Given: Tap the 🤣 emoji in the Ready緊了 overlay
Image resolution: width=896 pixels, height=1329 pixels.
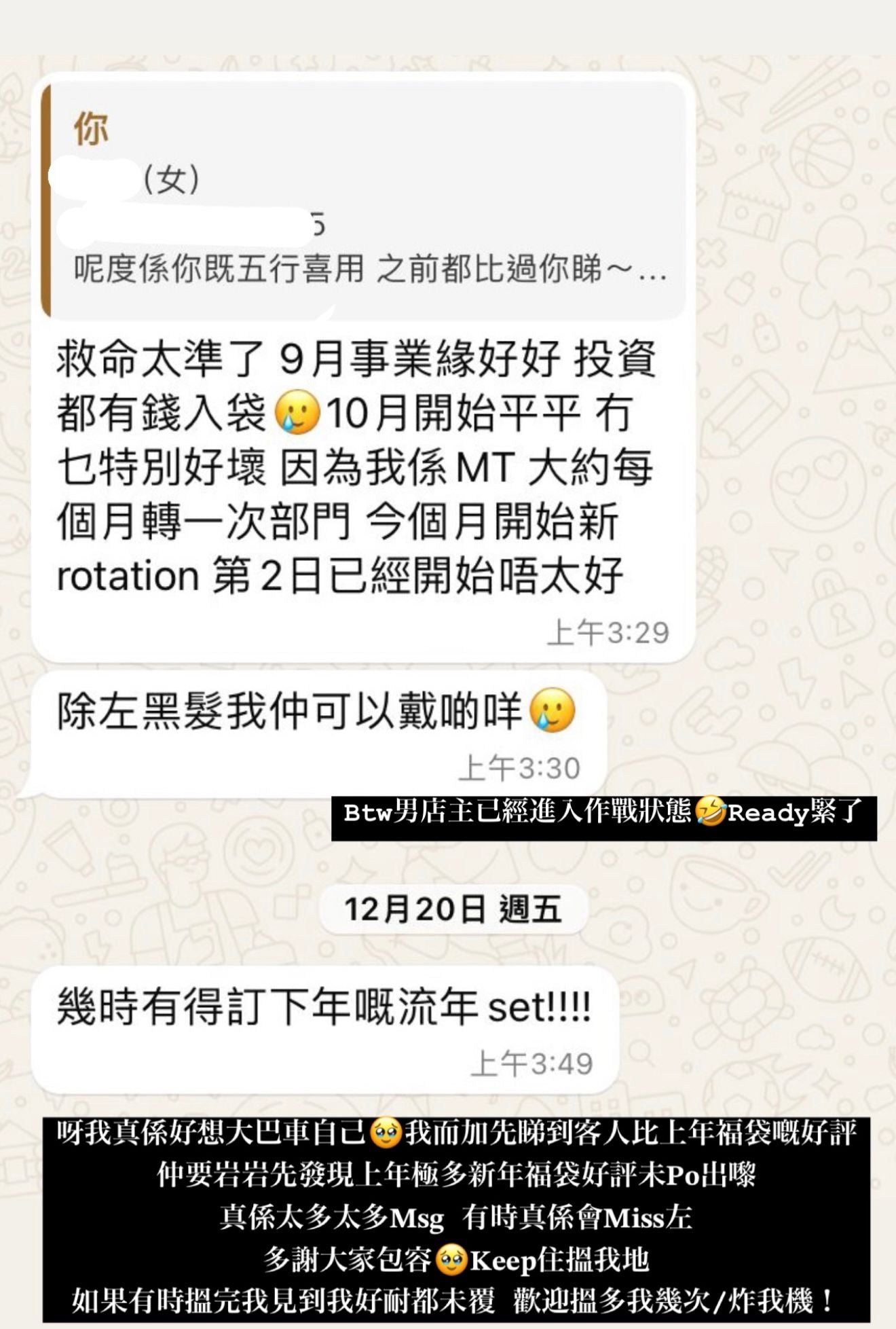Looking at the screenshot, I should (x=711, y=812).
